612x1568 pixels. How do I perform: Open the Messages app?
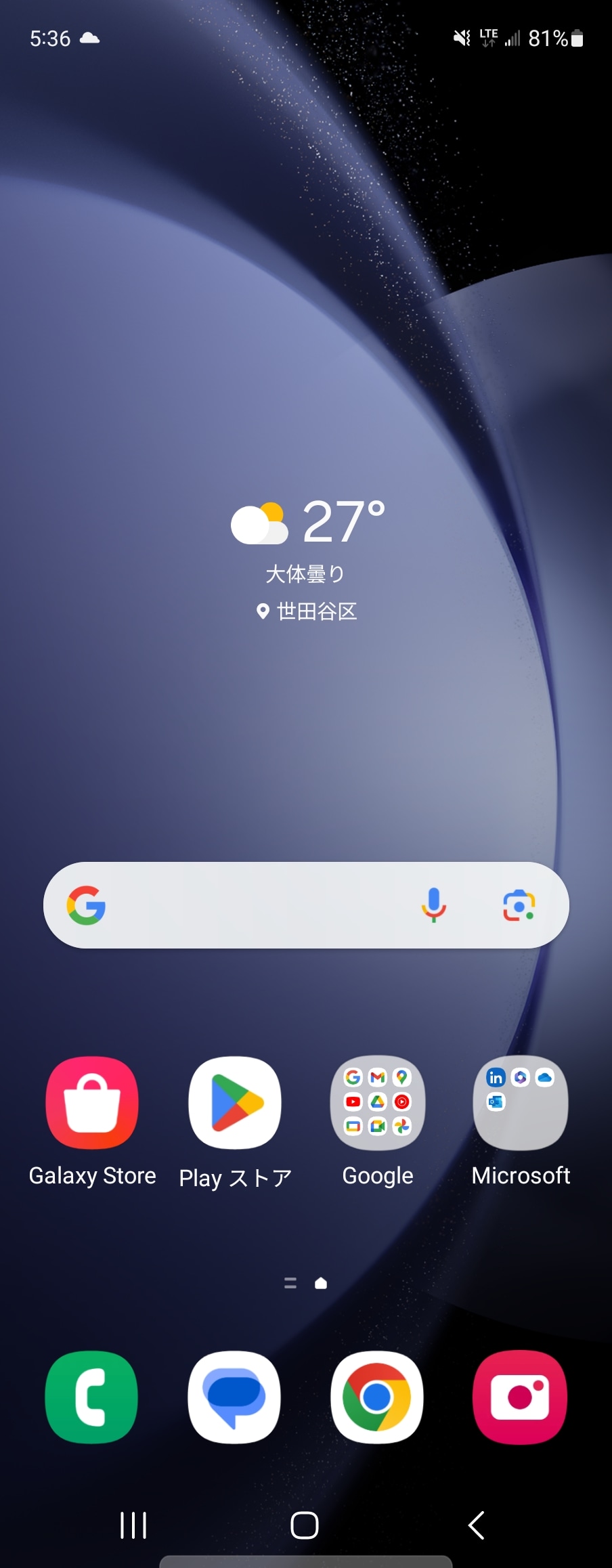[235, 1397]
